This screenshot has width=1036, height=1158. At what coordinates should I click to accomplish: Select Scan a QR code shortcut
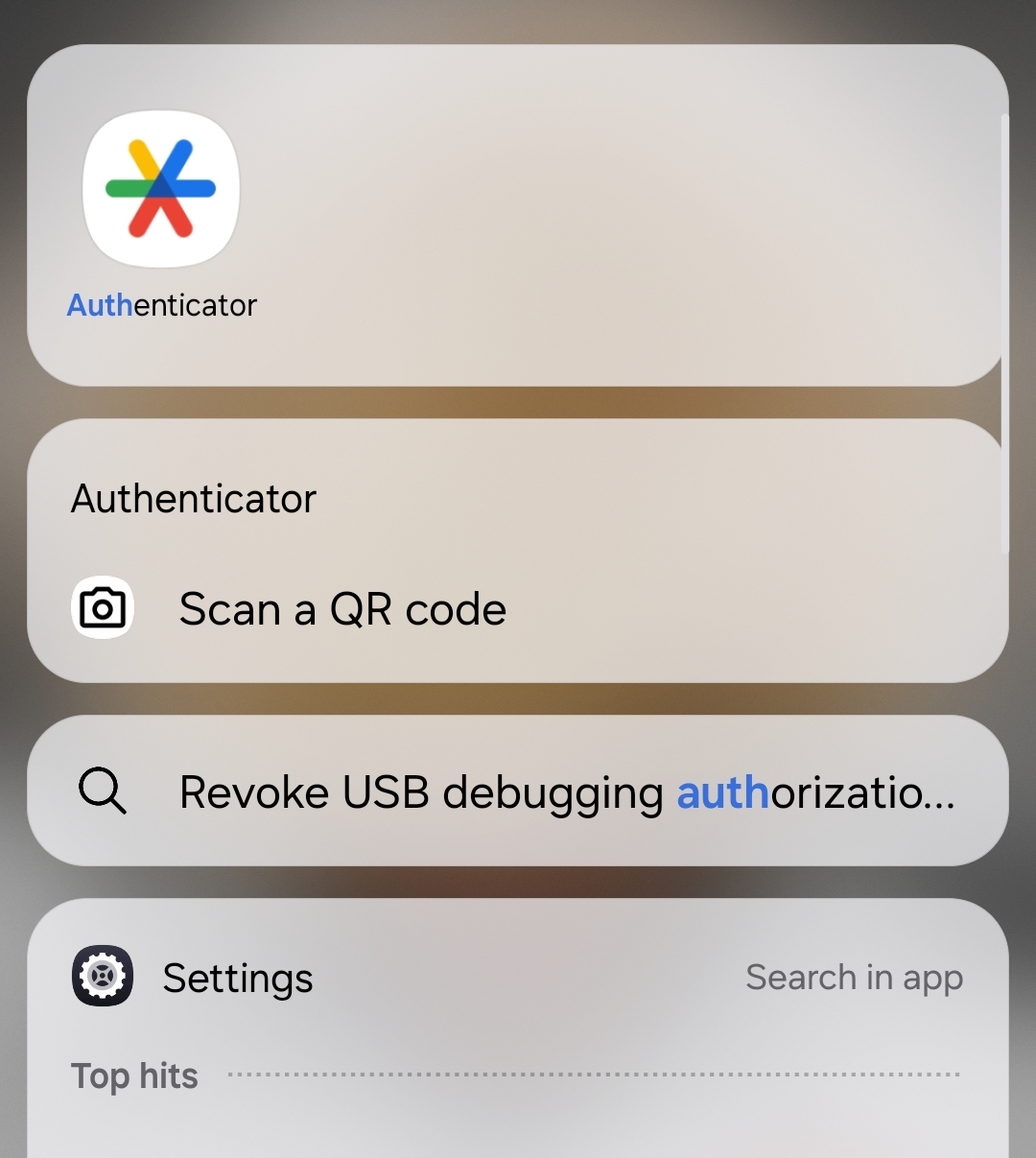point(341,609)
